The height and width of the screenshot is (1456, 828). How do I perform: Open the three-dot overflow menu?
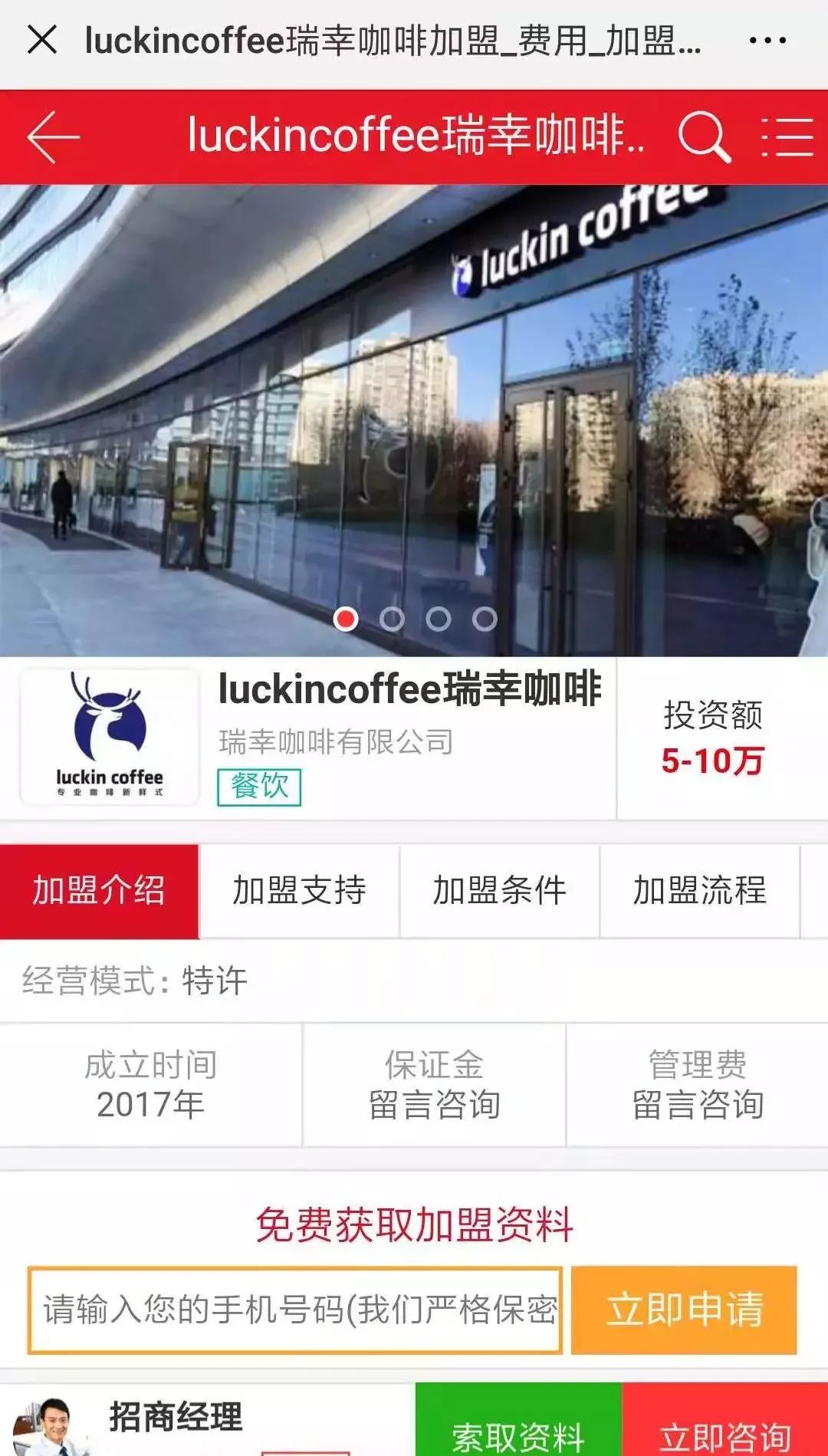pyautogui.click(x=767, y=41)
